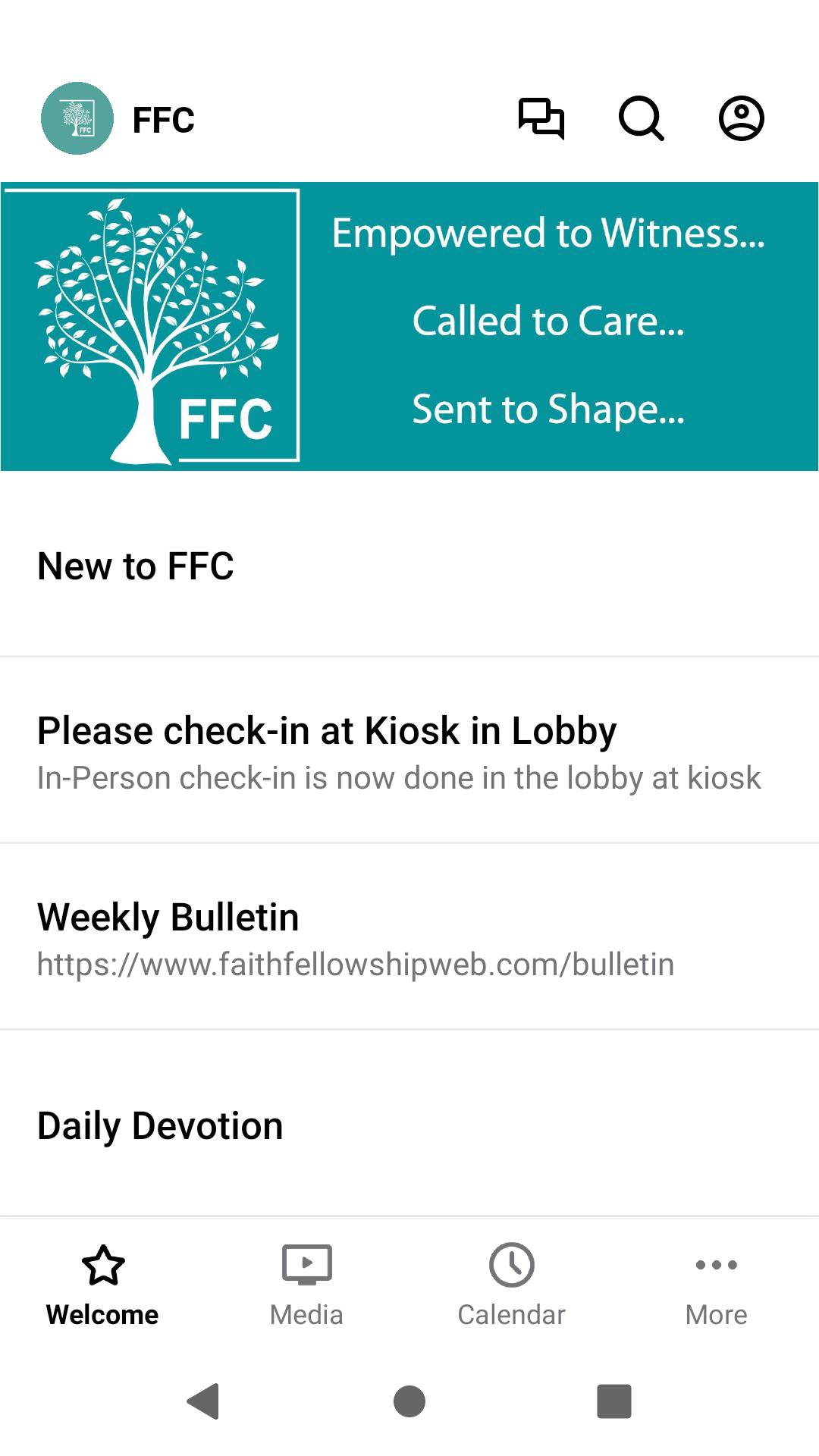Open search from the top bar
Screen dimensions: 819x1456
(x=641, y=118)
